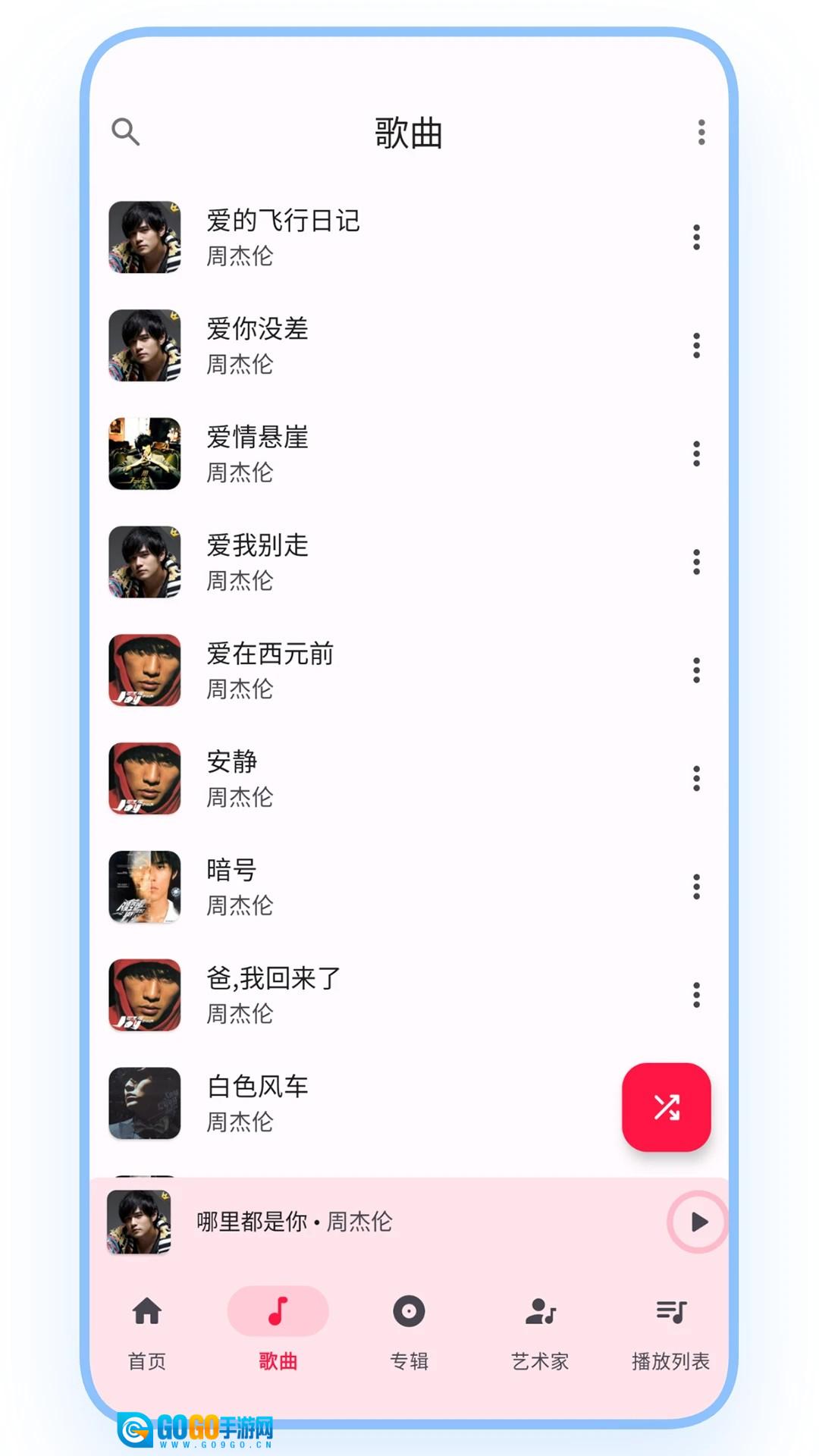The image size is (819, 1456).
Task: Tap the album art of 爱情悬崖
Action: coord(145,453)
